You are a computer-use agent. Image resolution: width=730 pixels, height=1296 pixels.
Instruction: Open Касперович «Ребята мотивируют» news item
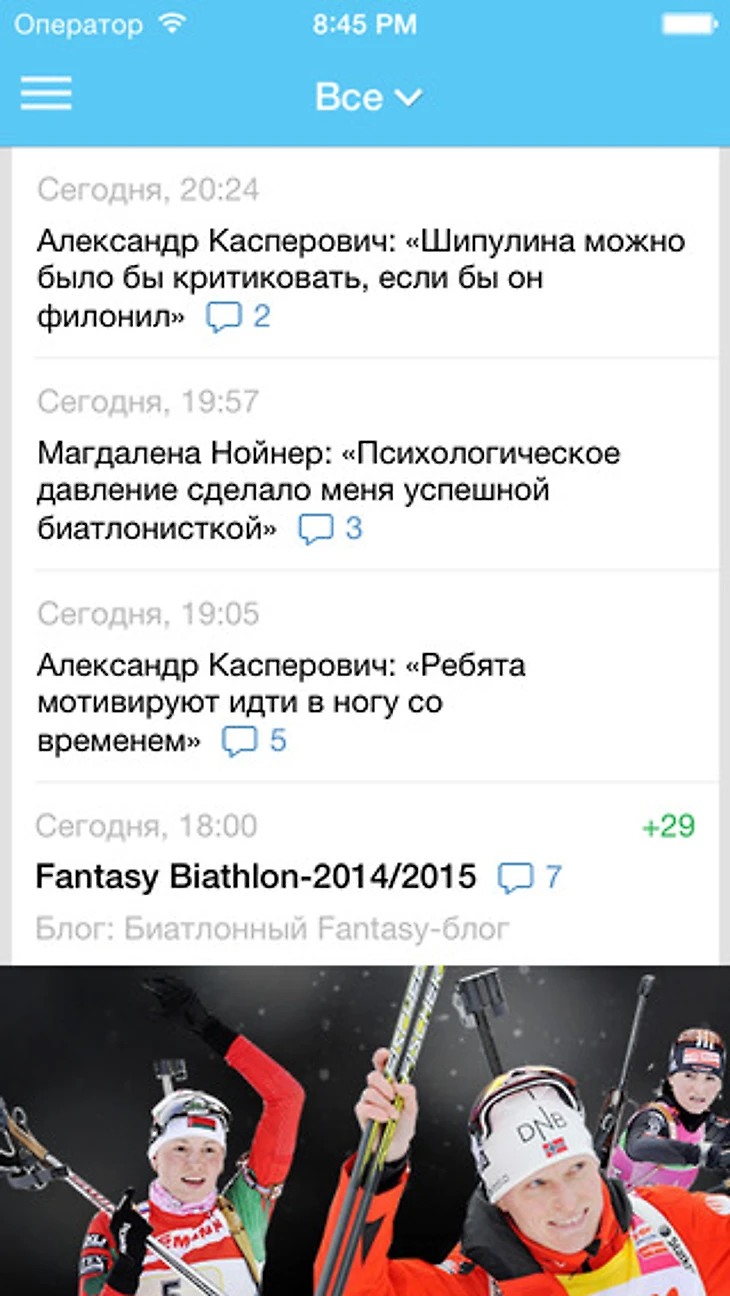282,702
